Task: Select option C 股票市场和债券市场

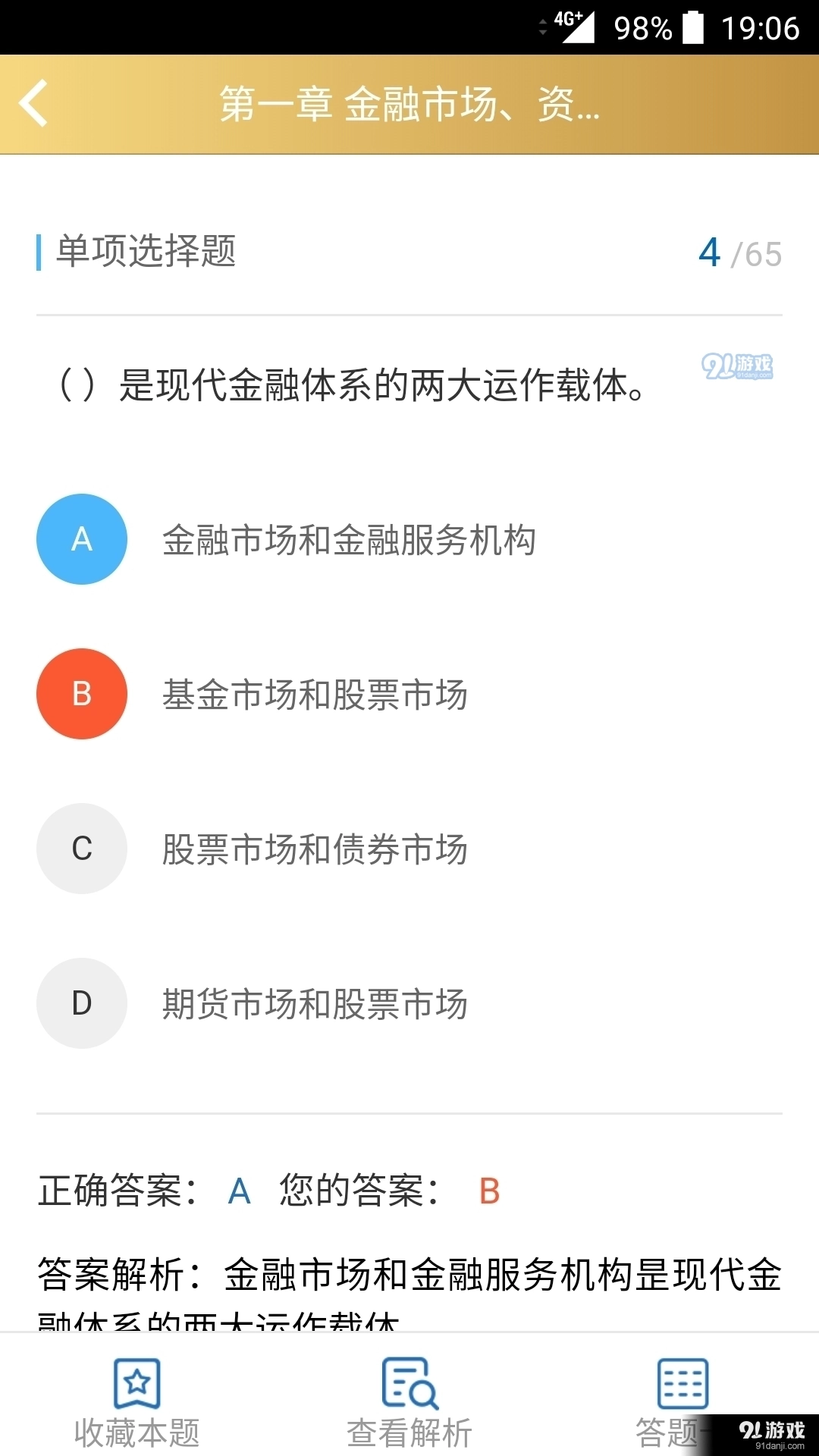Action: tap(315, 849)
